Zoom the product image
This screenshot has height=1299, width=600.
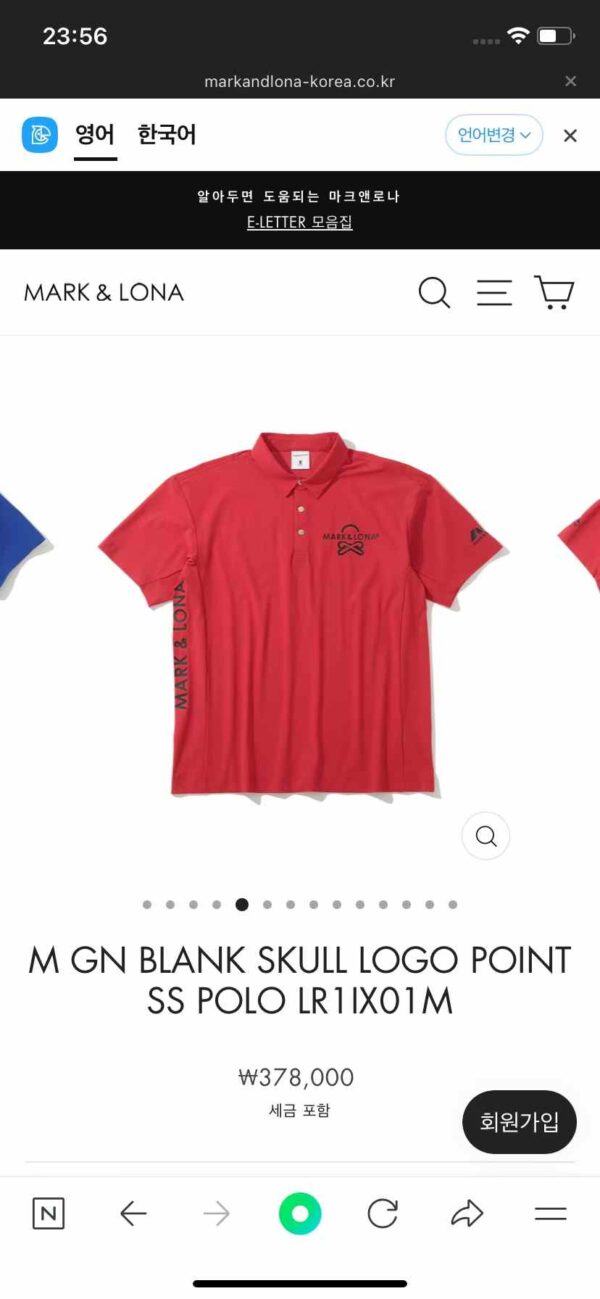(x=486, y=836)
